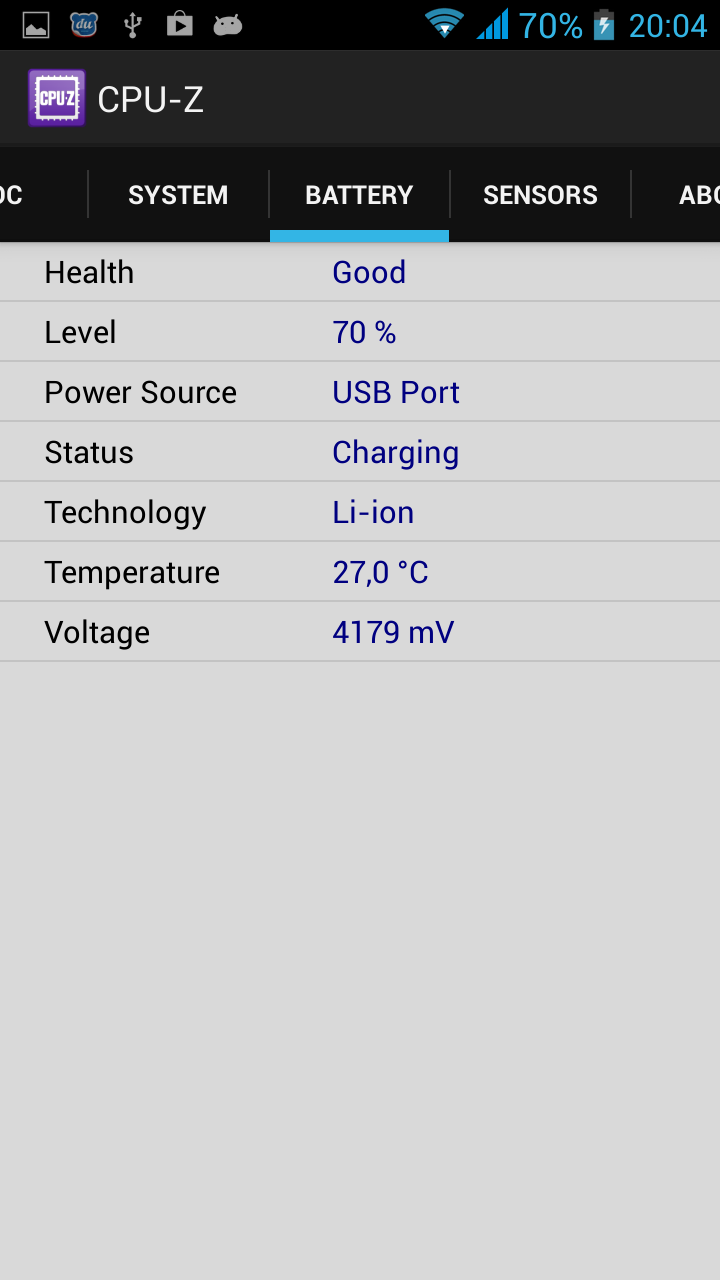This screenshot has height=1280, width=720.
Task: Switch to the System tab
Action: pos(178,195)
